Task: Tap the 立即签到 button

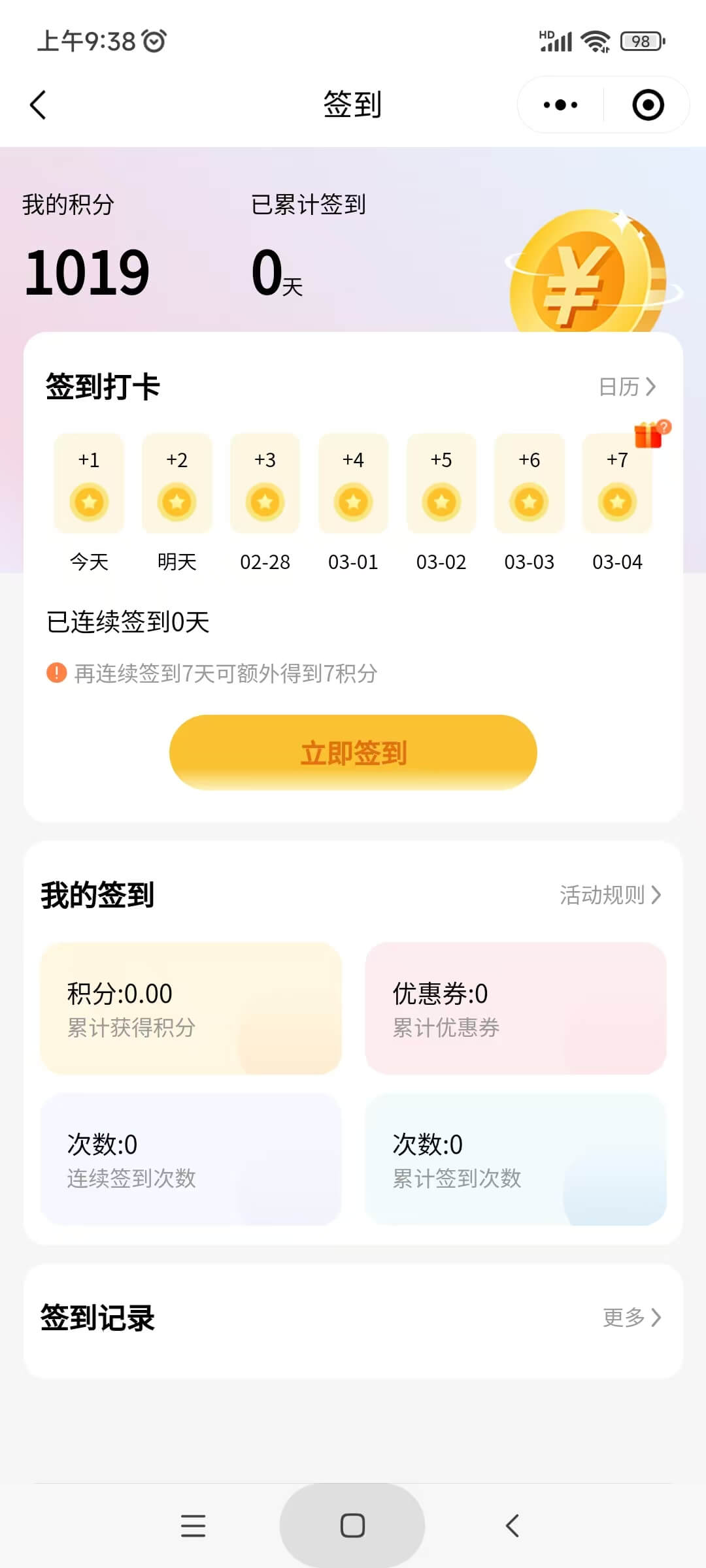Action: pyautogui.click(x=353, y=753)
